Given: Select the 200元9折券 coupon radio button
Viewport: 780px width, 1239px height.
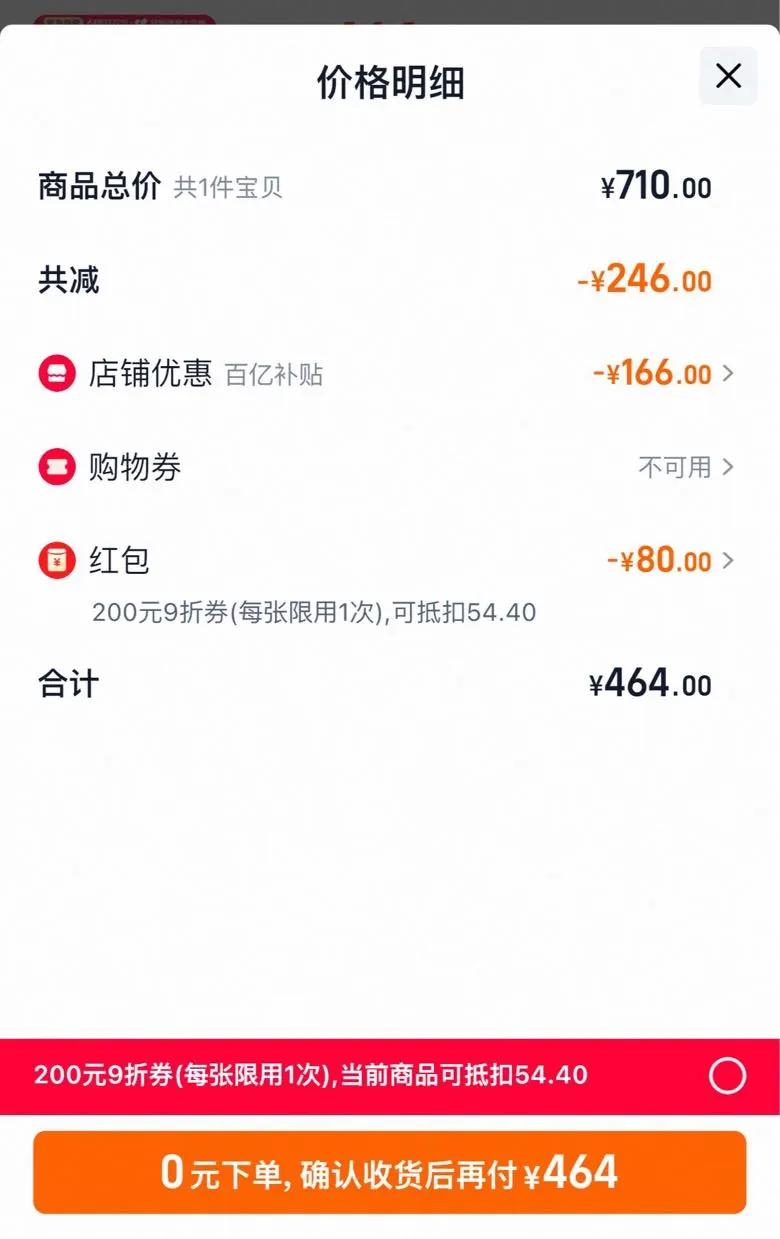Looking at the screenshot, I should tap(727, 1076).
